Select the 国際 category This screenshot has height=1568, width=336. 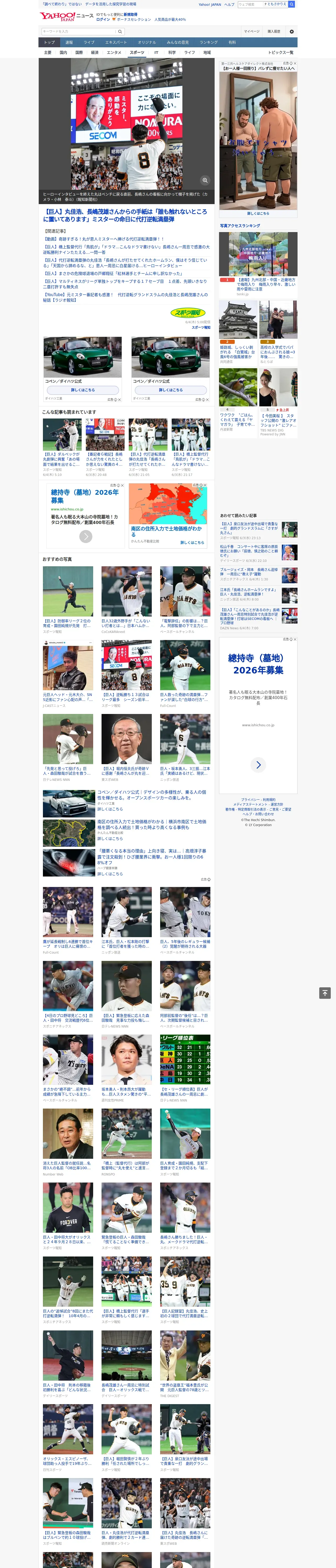click(x=79, y=52)
